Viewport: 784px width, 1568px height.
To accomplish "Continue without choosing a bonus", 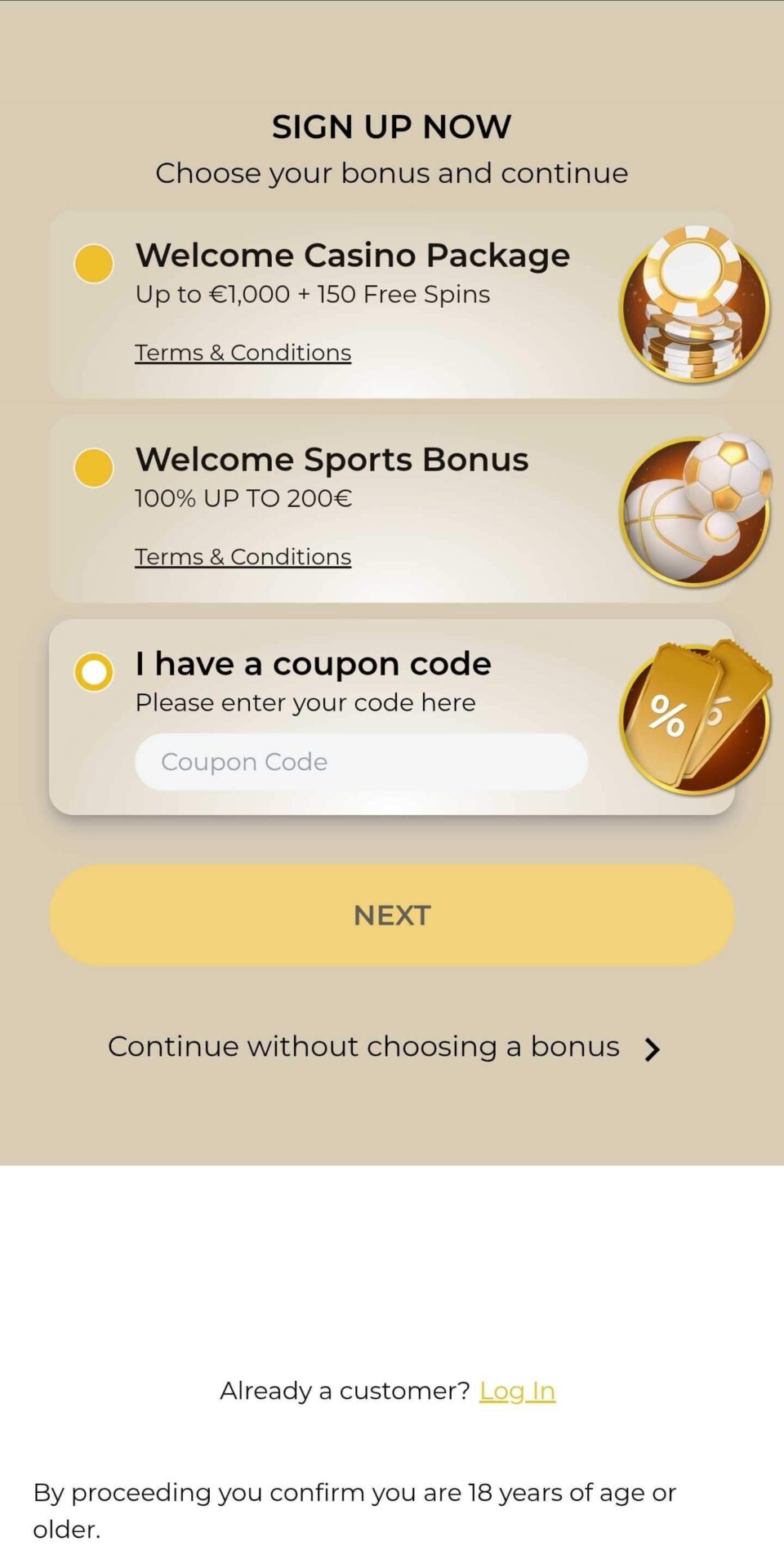I will [x=384, y=1047].
